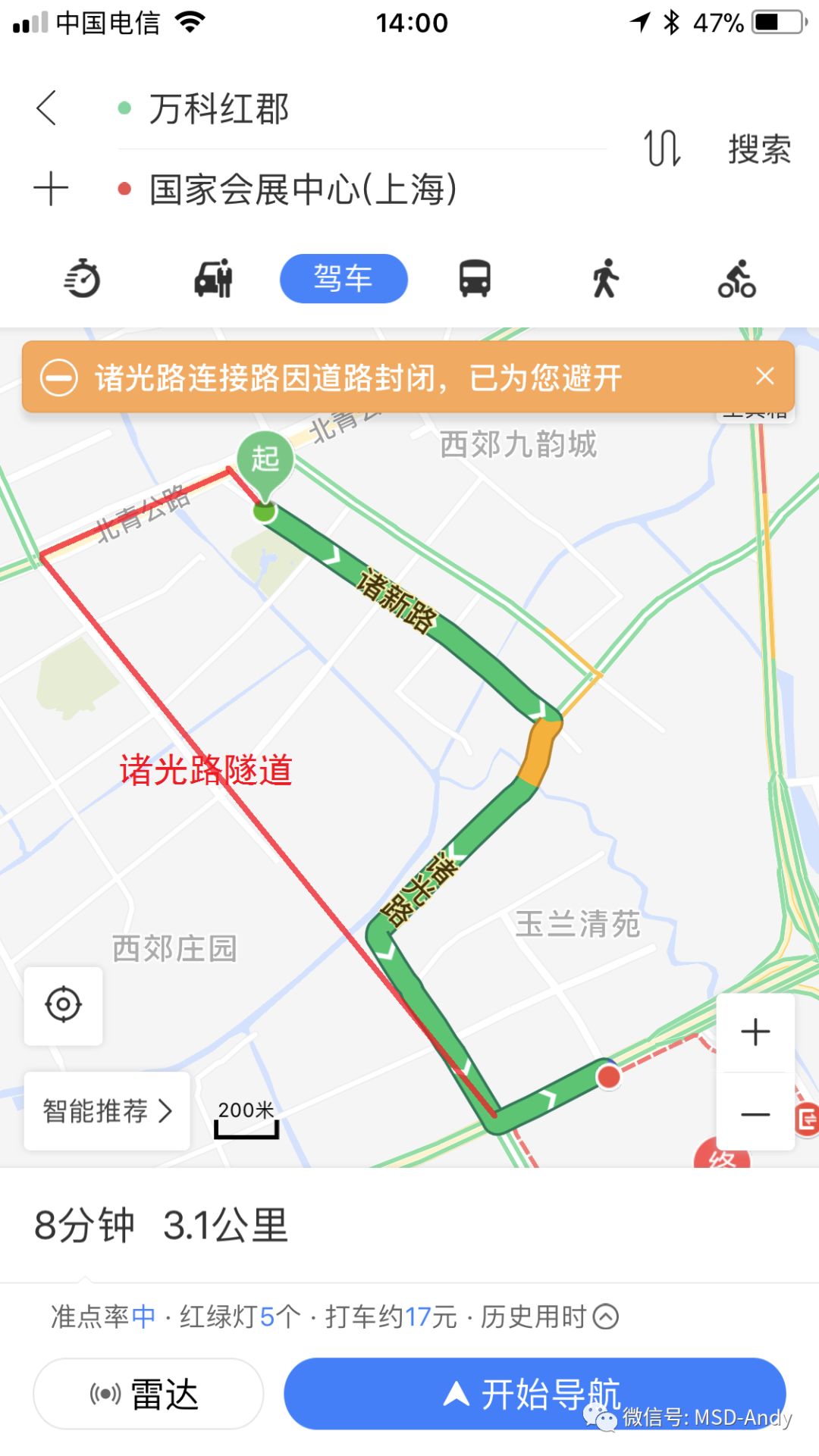
Task: Edit destination 国家会展中心(上海)
Action: [x=303, y=189]
